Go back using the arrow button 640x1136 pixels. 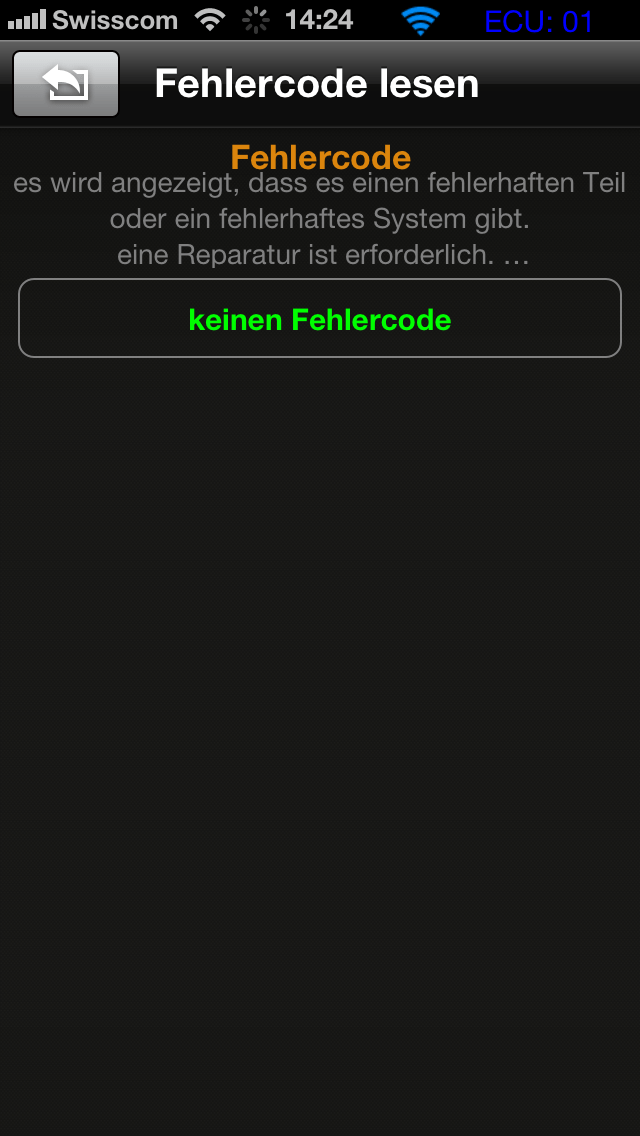point(66,84)
